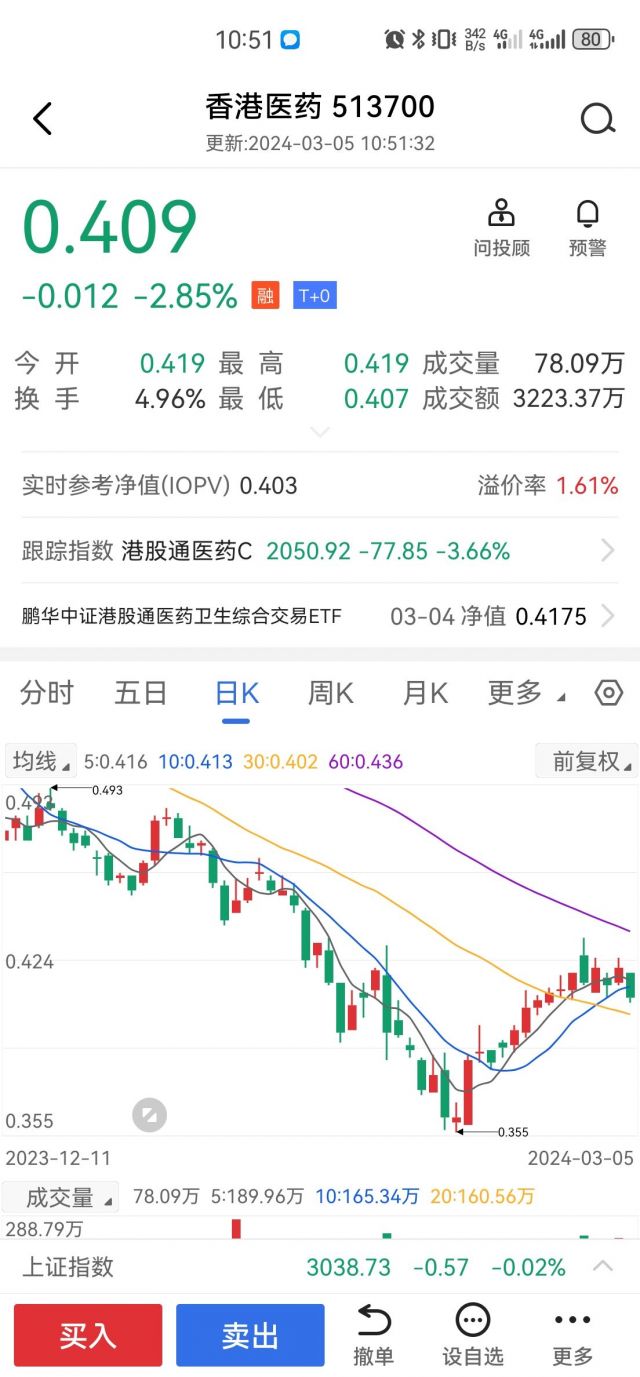This screenshot has width=640, height=1377.
Task: Open the 港股通医药C tracking index row
Action: coord(320,550)
